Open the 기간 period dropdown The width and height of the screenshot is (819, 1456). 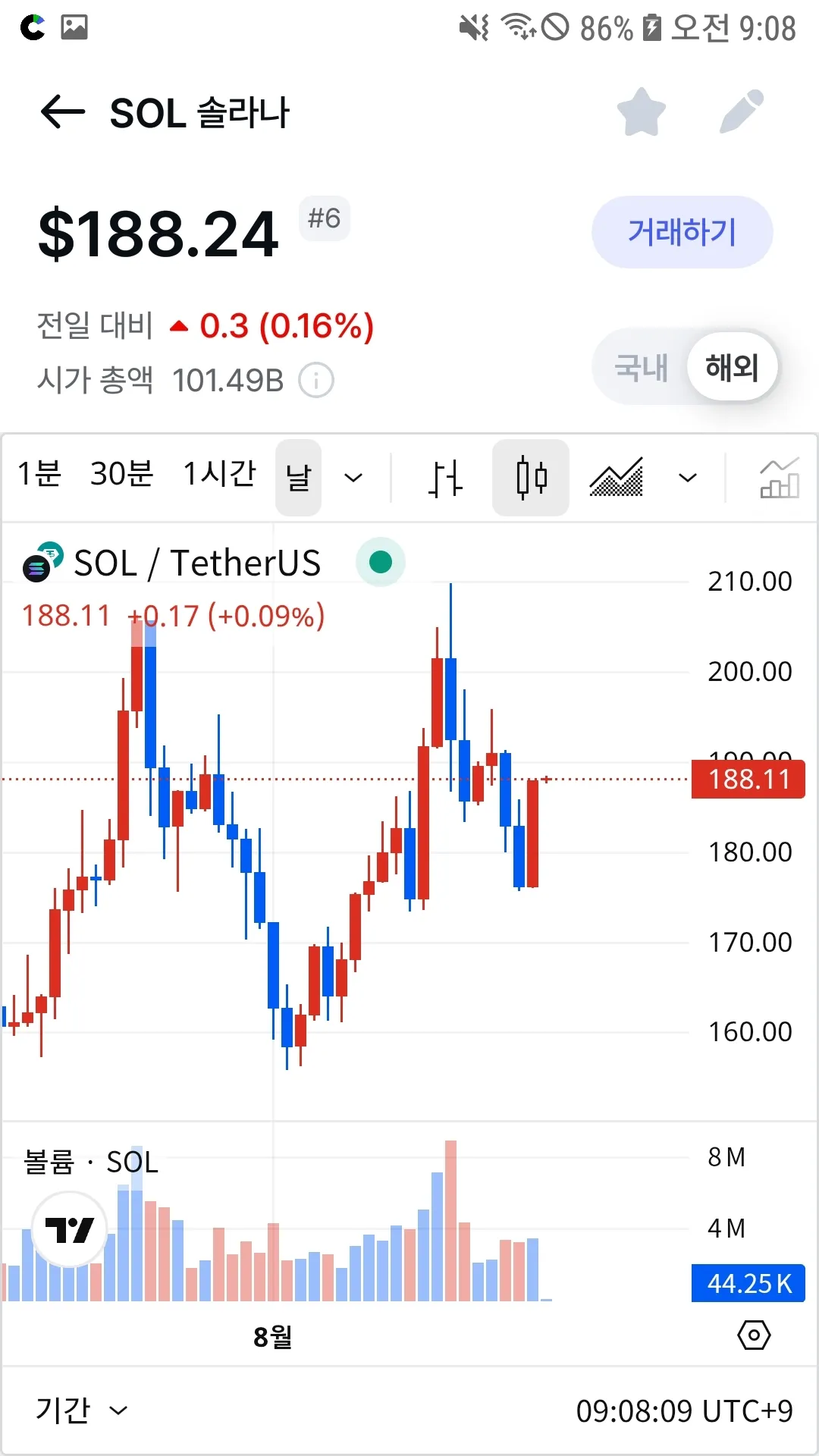[x=81, y=1410]
